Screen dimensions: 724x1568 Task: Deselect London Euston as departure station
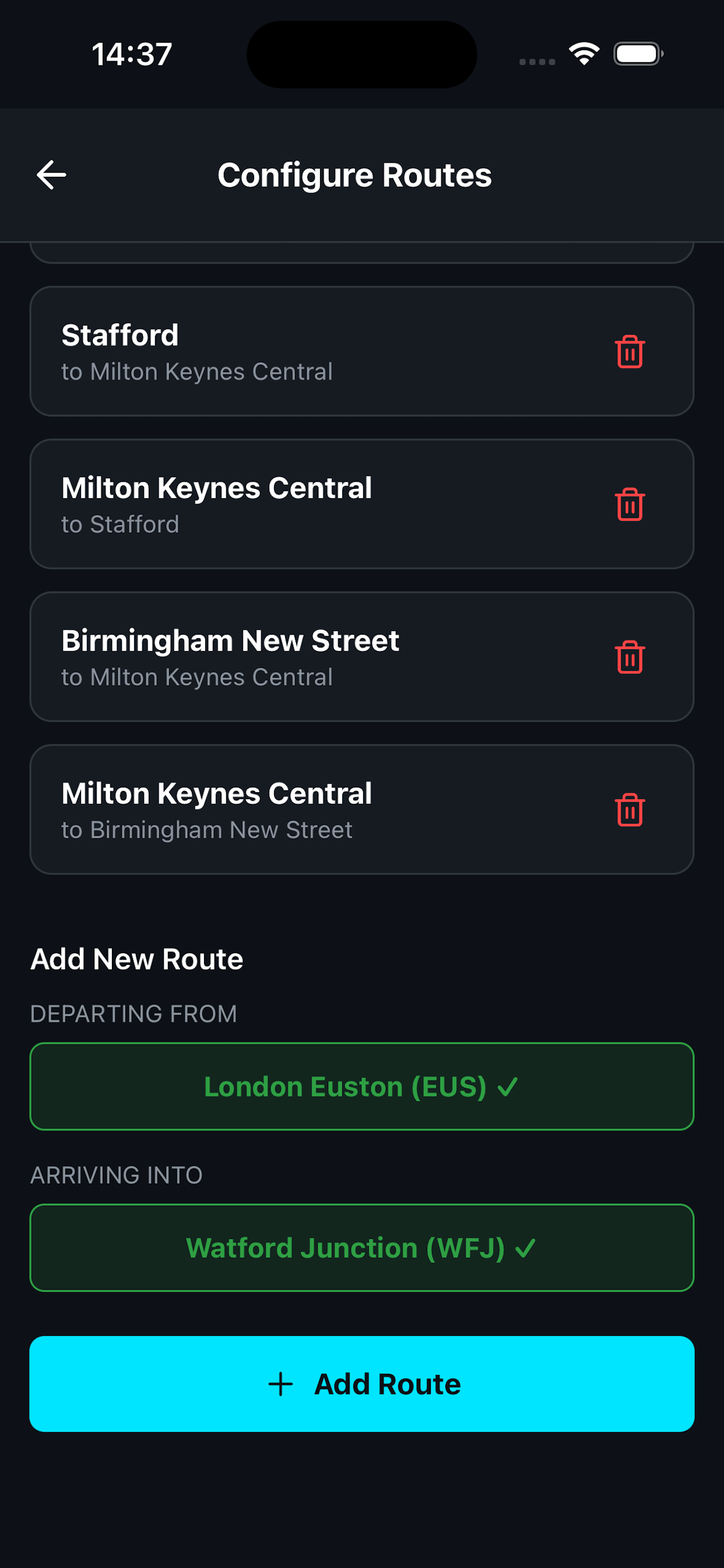coord(361,1086)
